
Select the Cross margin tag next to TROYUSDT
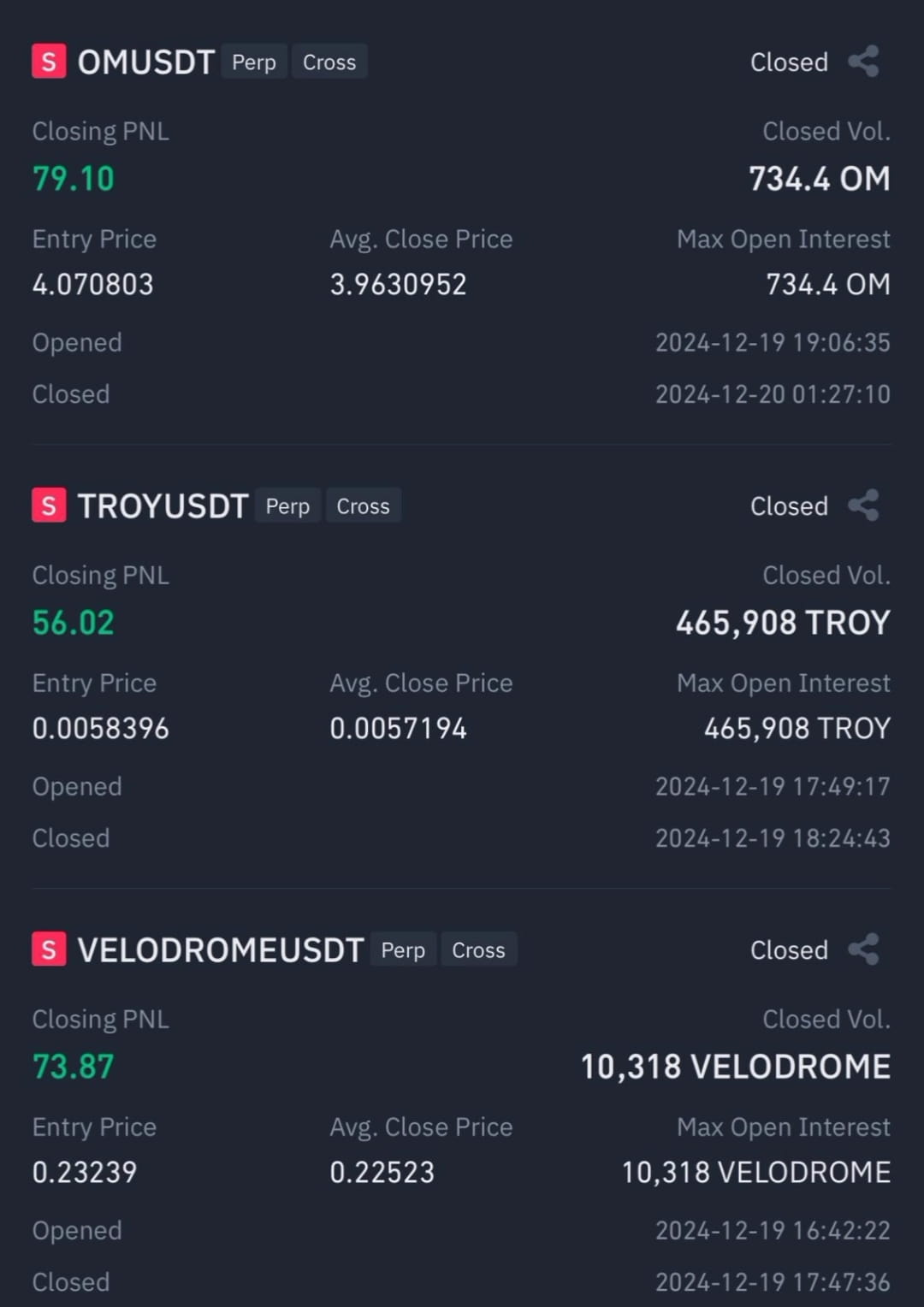coord(363,506)
